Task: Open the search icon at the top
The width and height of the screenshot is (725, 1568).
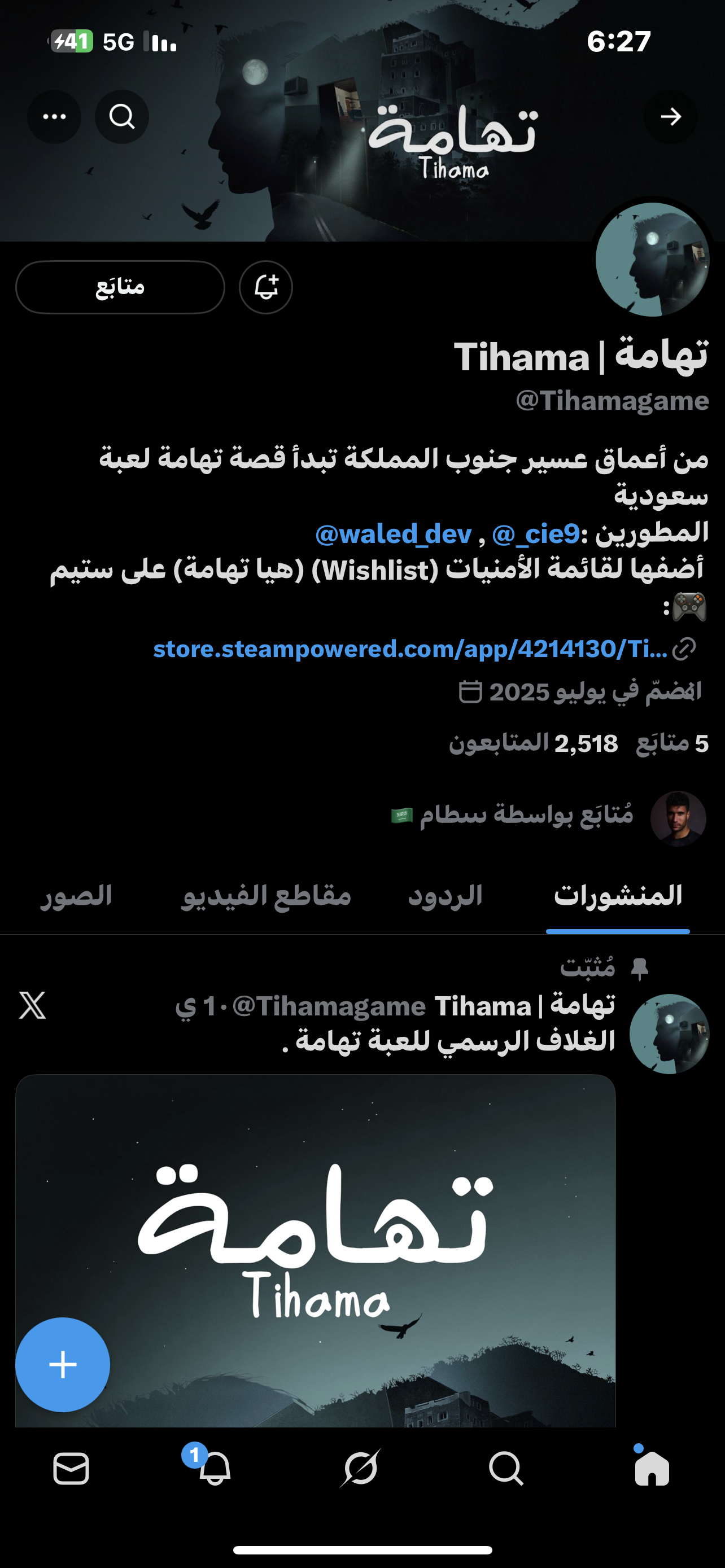Action: pos(121,117)
